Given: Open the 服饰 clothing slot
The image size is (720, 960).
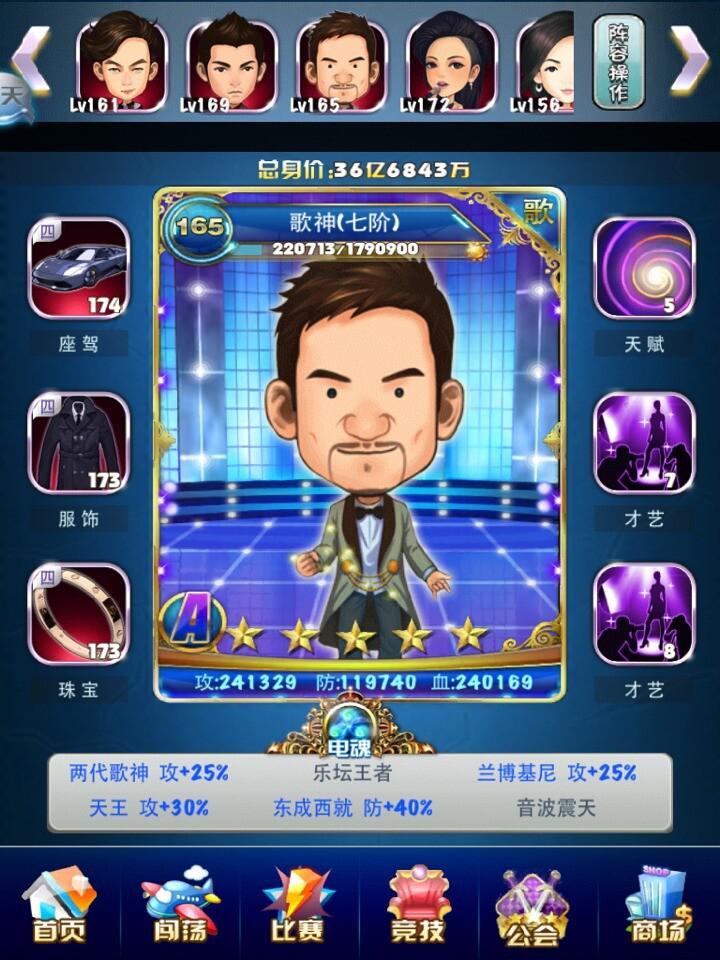Looking at the screenshot, I should click(79, 442).
